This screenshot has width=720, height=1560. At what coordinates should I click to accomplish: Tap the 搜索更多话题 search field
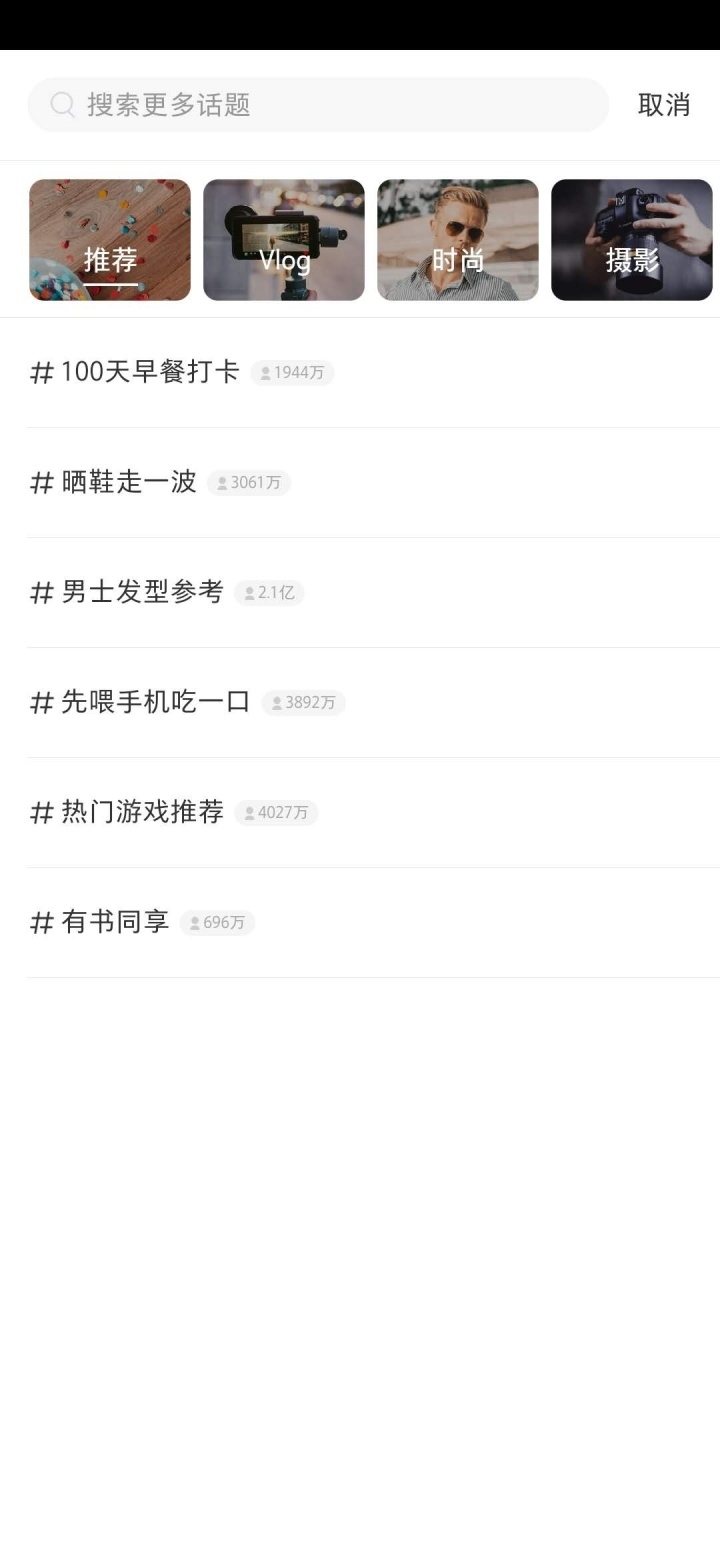[x=318, y=105]
